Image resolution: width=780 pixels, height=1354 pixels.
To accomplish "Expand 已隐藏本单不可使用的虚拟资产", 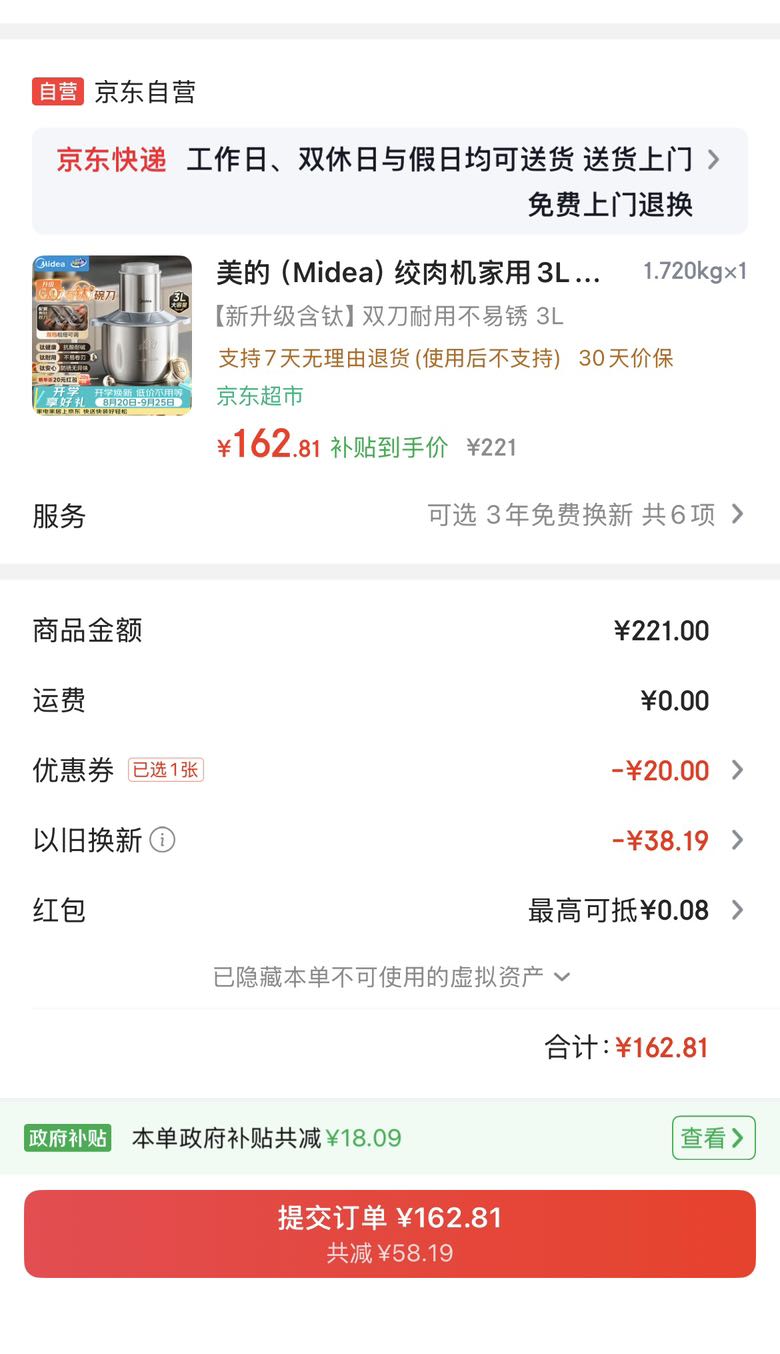I will [390, 976].
